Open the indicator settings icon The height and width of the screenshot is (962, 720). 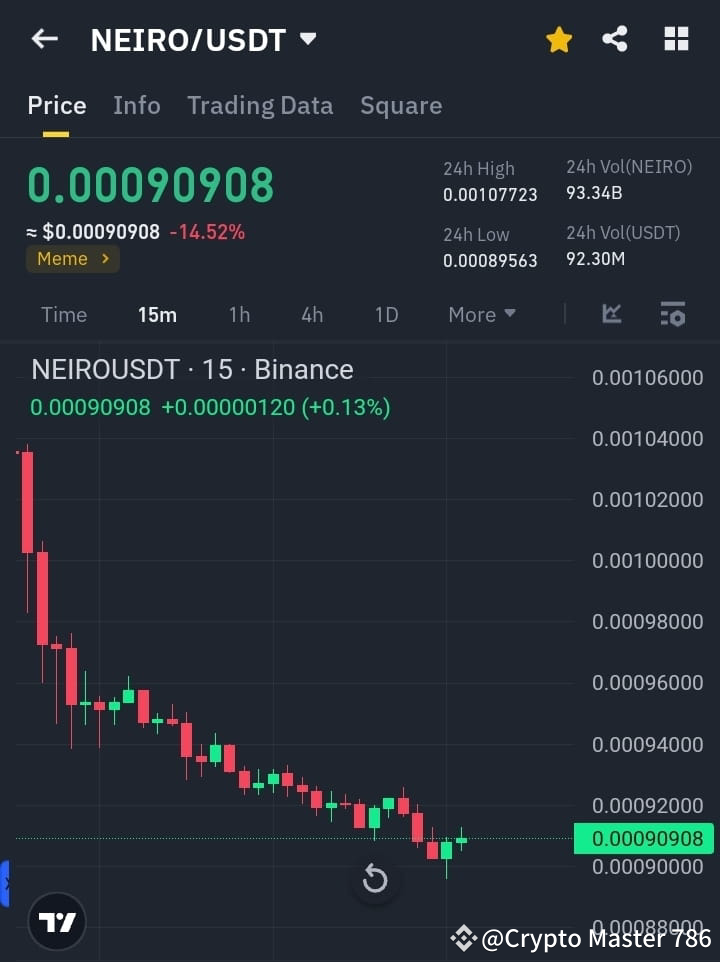coord(673,314)
